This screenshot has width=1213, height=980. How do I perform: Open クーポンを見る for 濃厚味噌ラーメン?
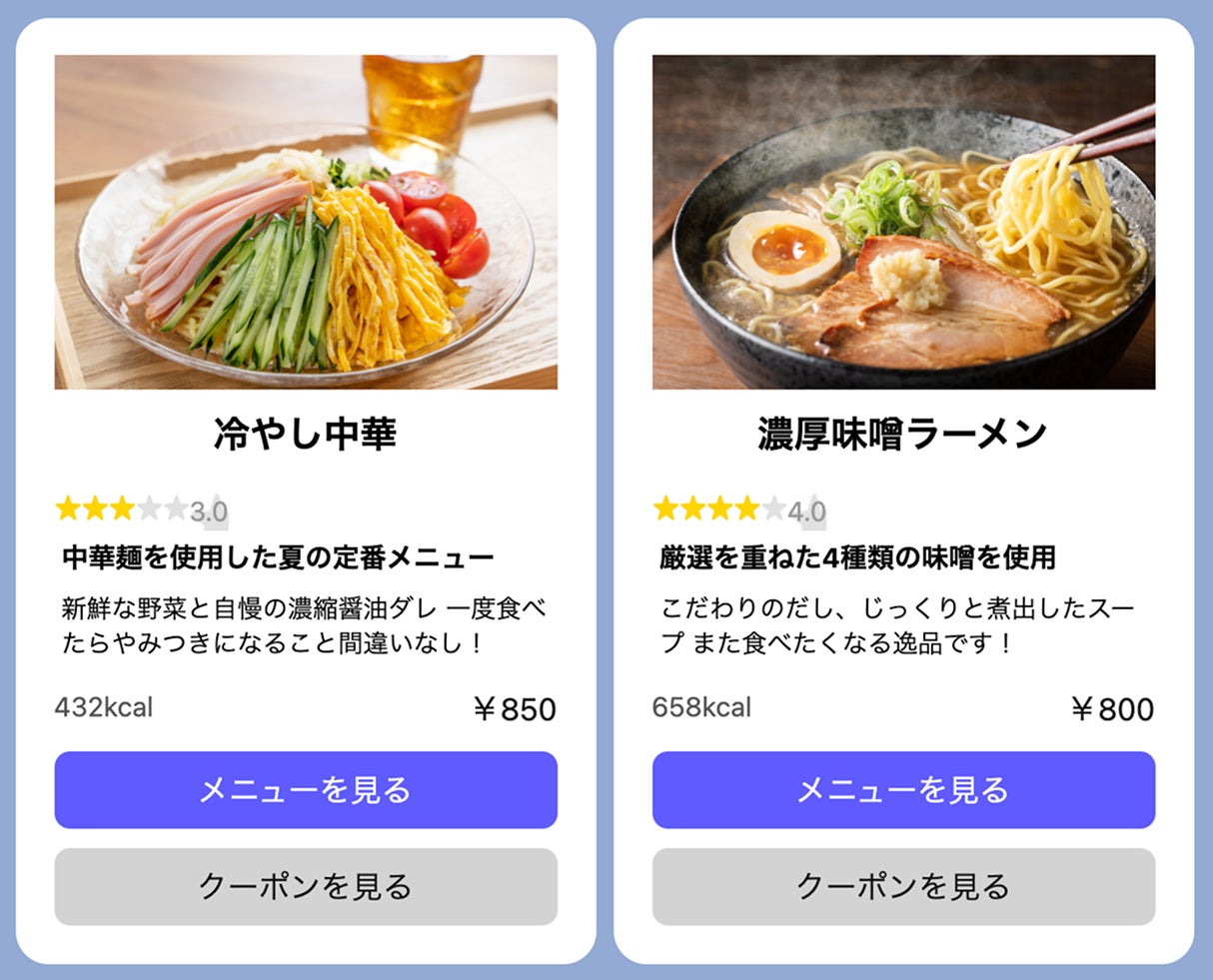pyautogui.click(x=902, y=886)
